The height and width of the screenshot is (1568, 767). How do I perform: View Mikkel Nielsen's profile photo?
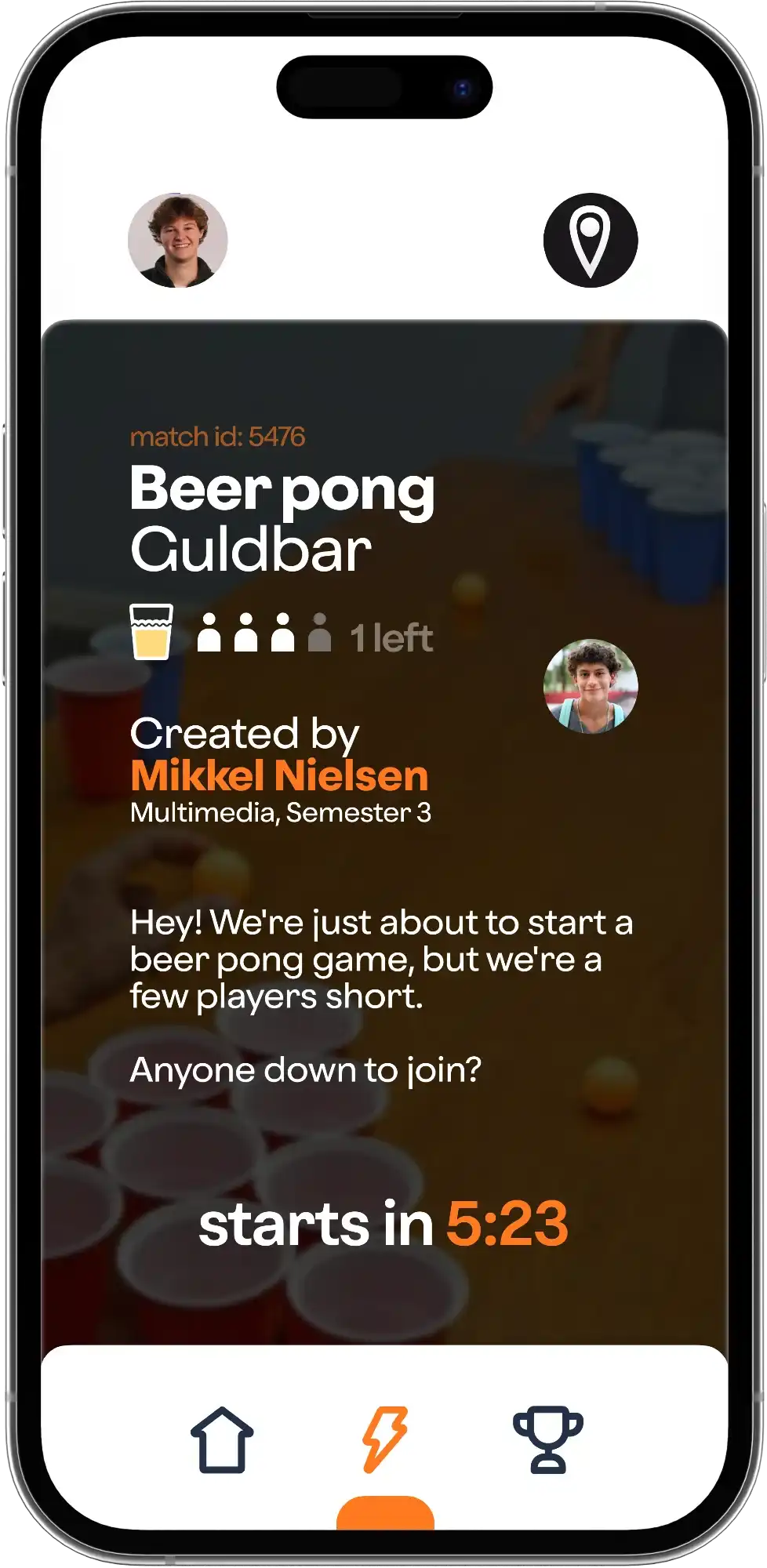(x=591, y=687)
